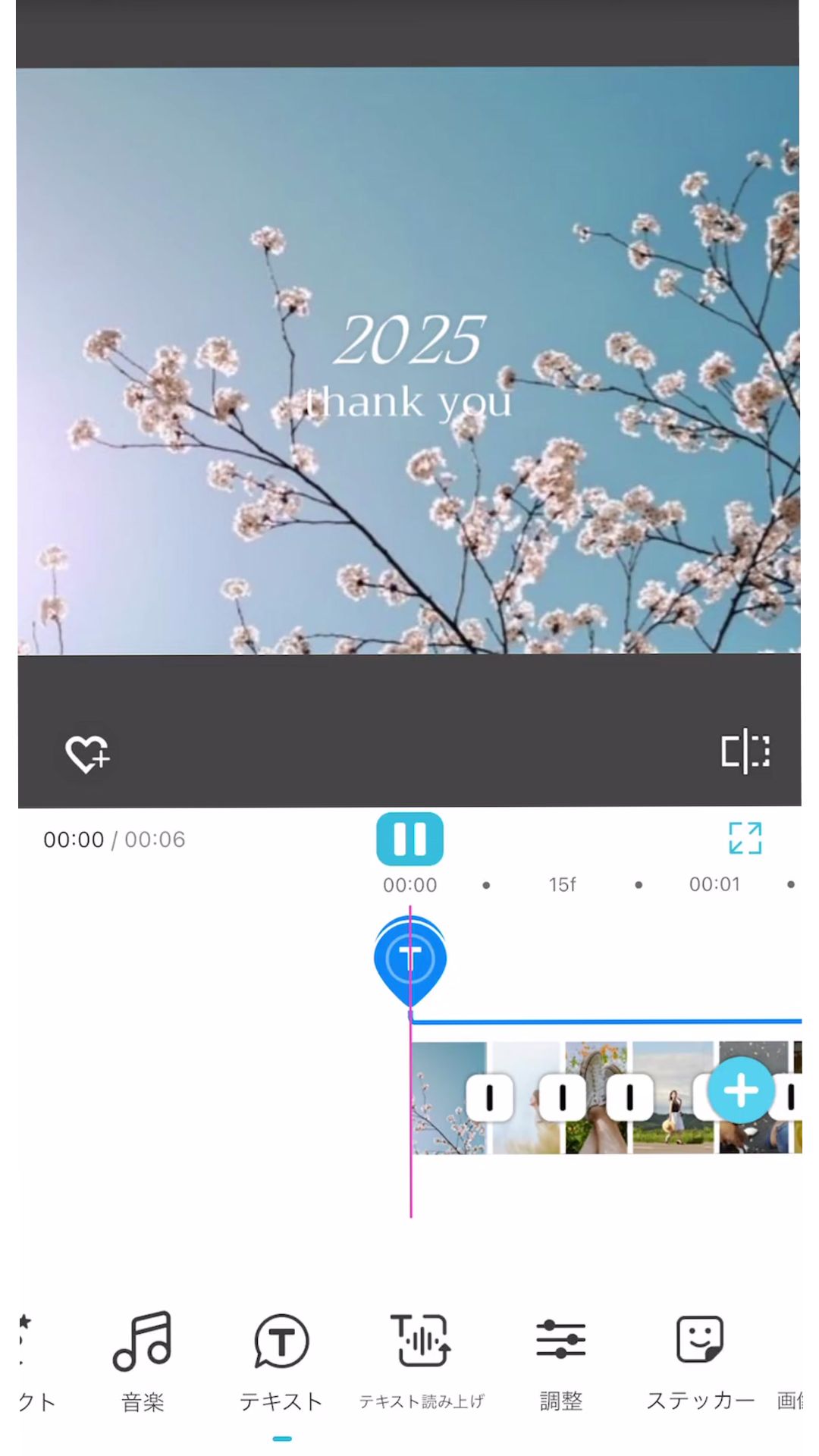819x1456 pixels.
Task: Tap the 00:00 current time display
Action: 74,839
